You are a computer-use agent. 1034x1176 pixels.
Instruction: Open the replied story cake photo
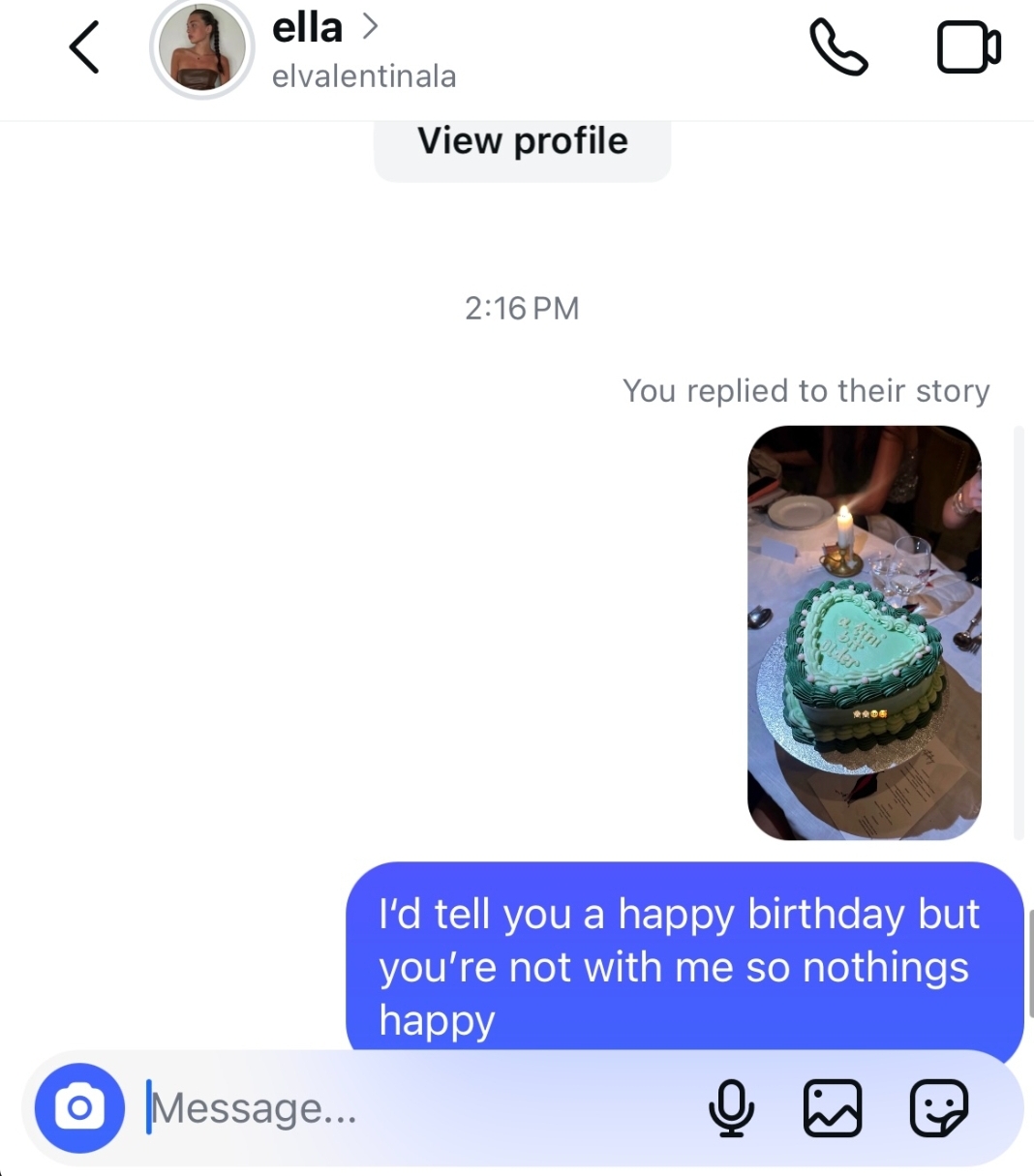click(x=864, y=632)
